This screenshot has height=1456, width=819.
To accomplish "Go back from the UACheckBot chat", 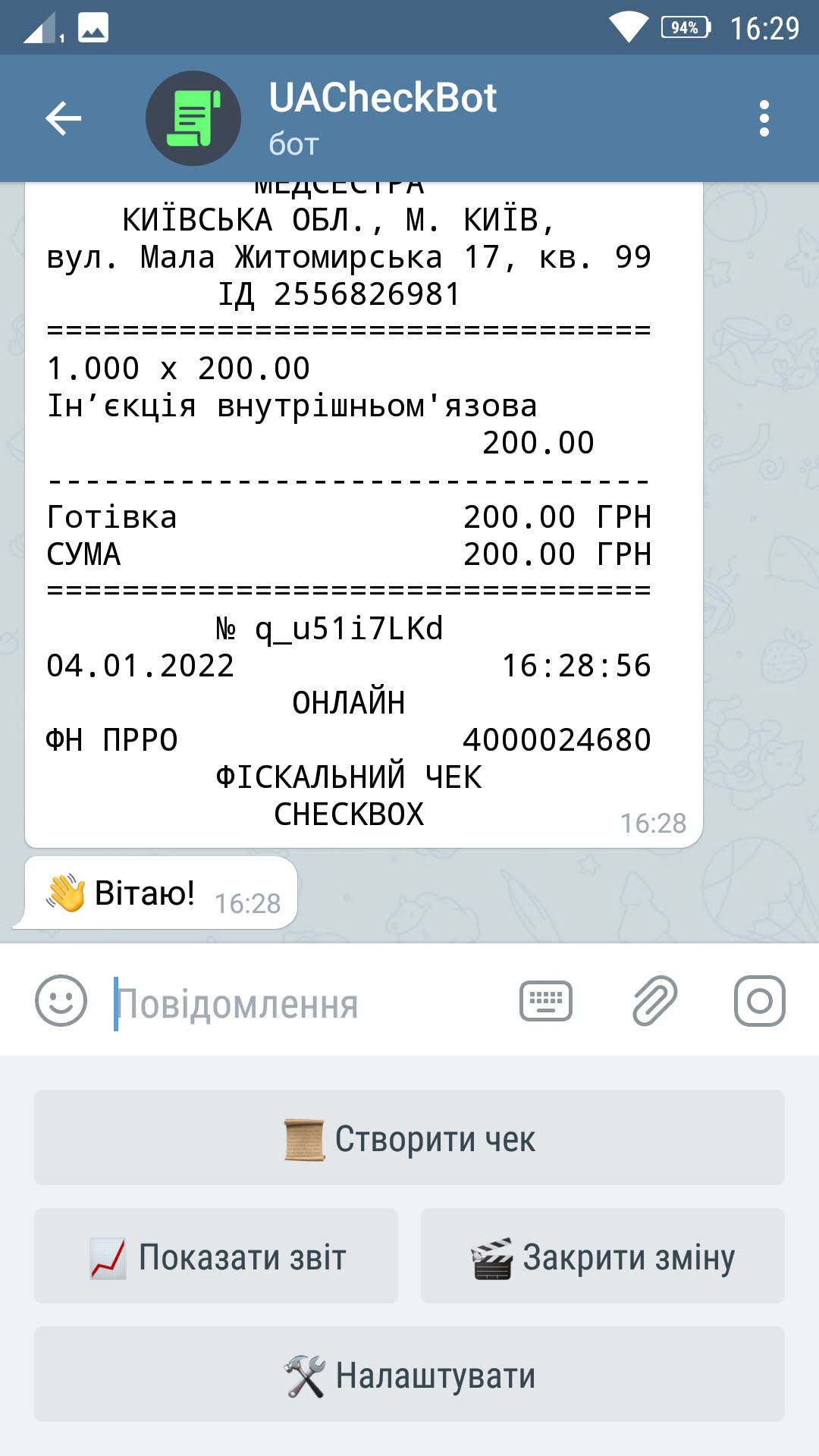I will [64, 118].
